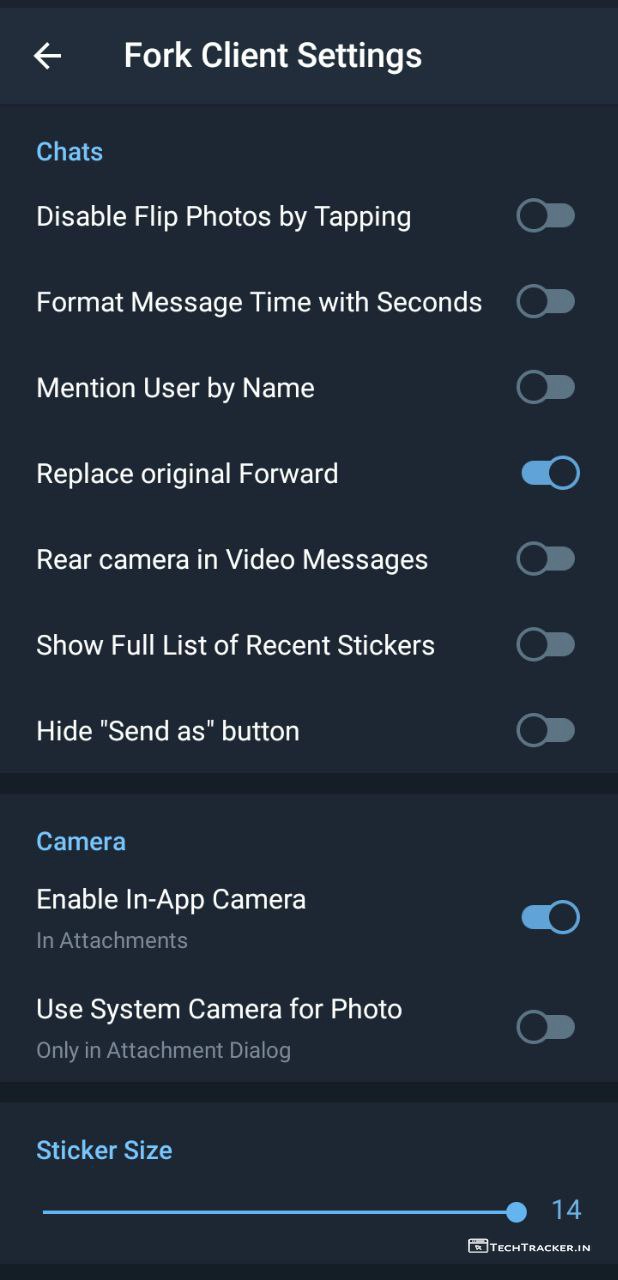Toggle Disable Flip Photos by Tapping
This screenshot has width=618, height=1280.
[546, 216]
